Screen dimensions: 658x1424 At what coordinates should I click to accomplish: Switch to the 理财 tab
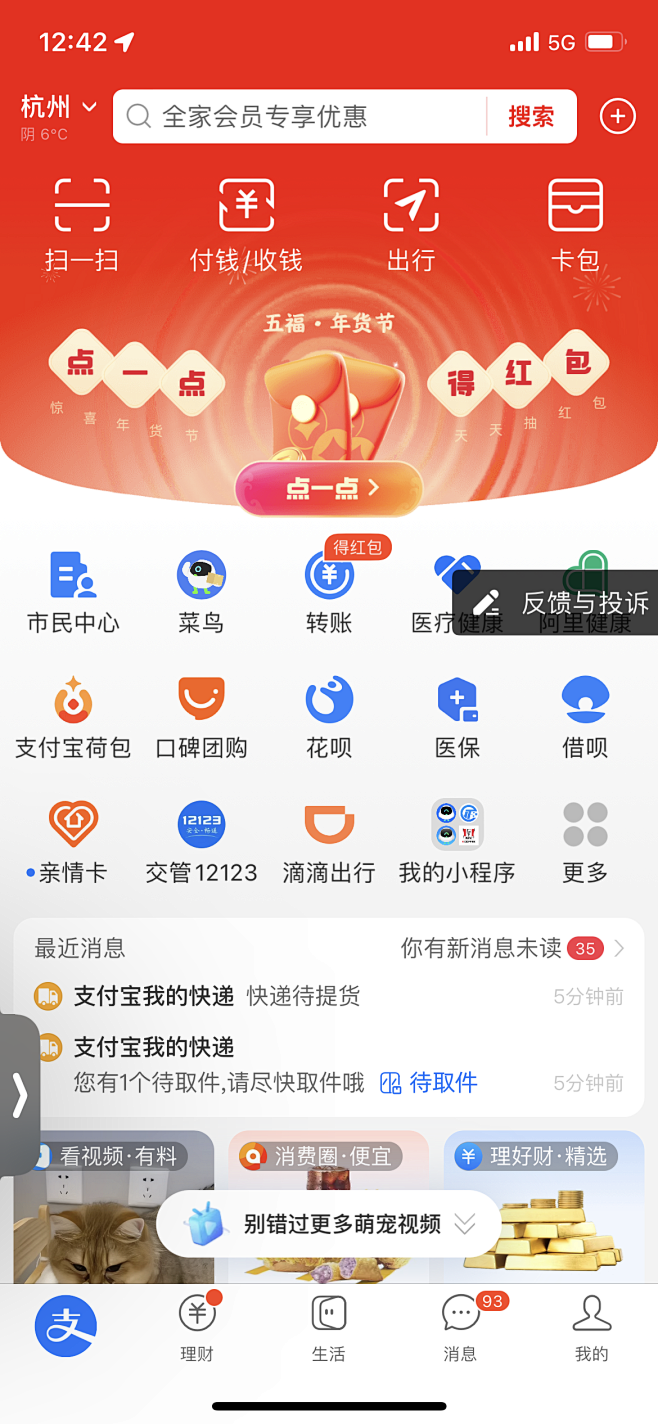point(197,1327)
